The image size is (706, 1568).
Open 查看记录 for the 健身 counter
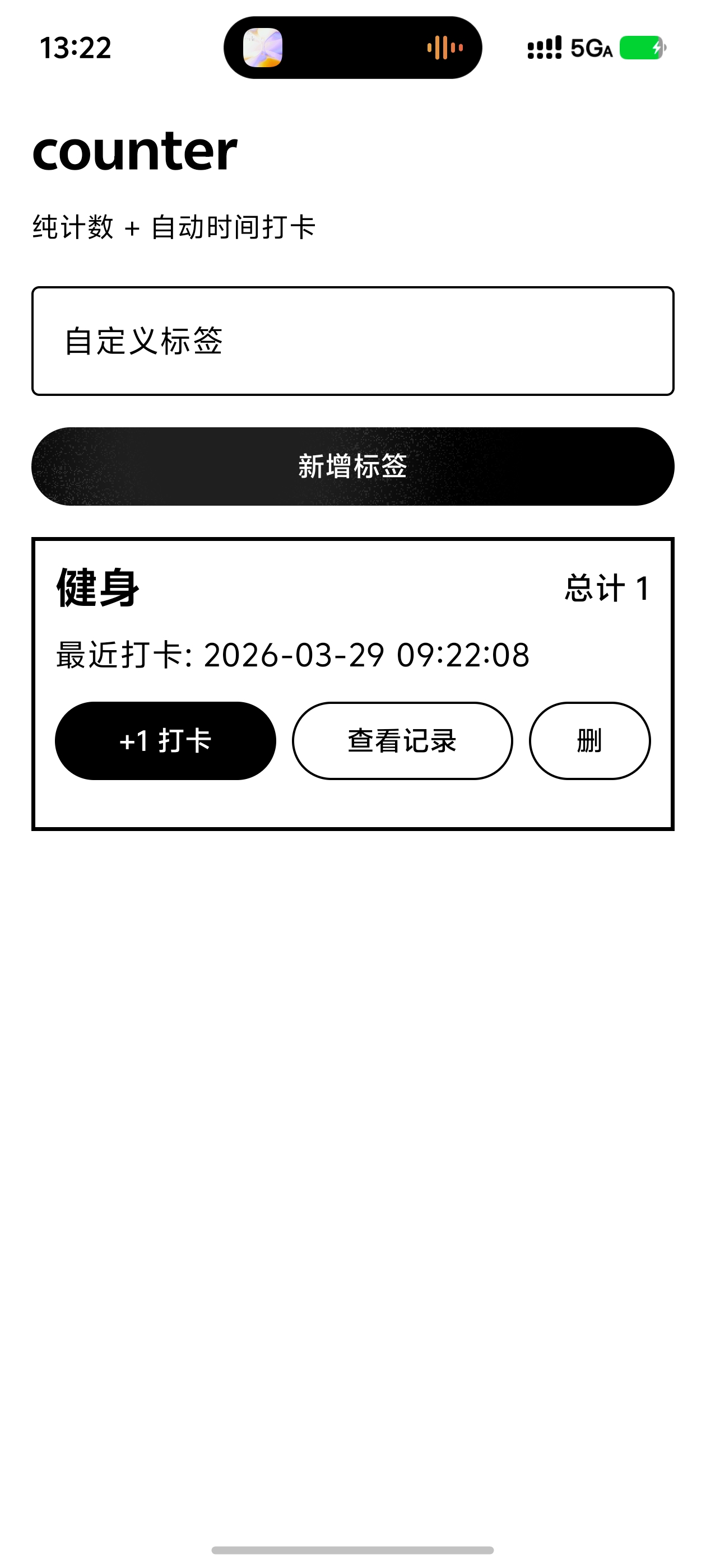(x=401, y=740)
